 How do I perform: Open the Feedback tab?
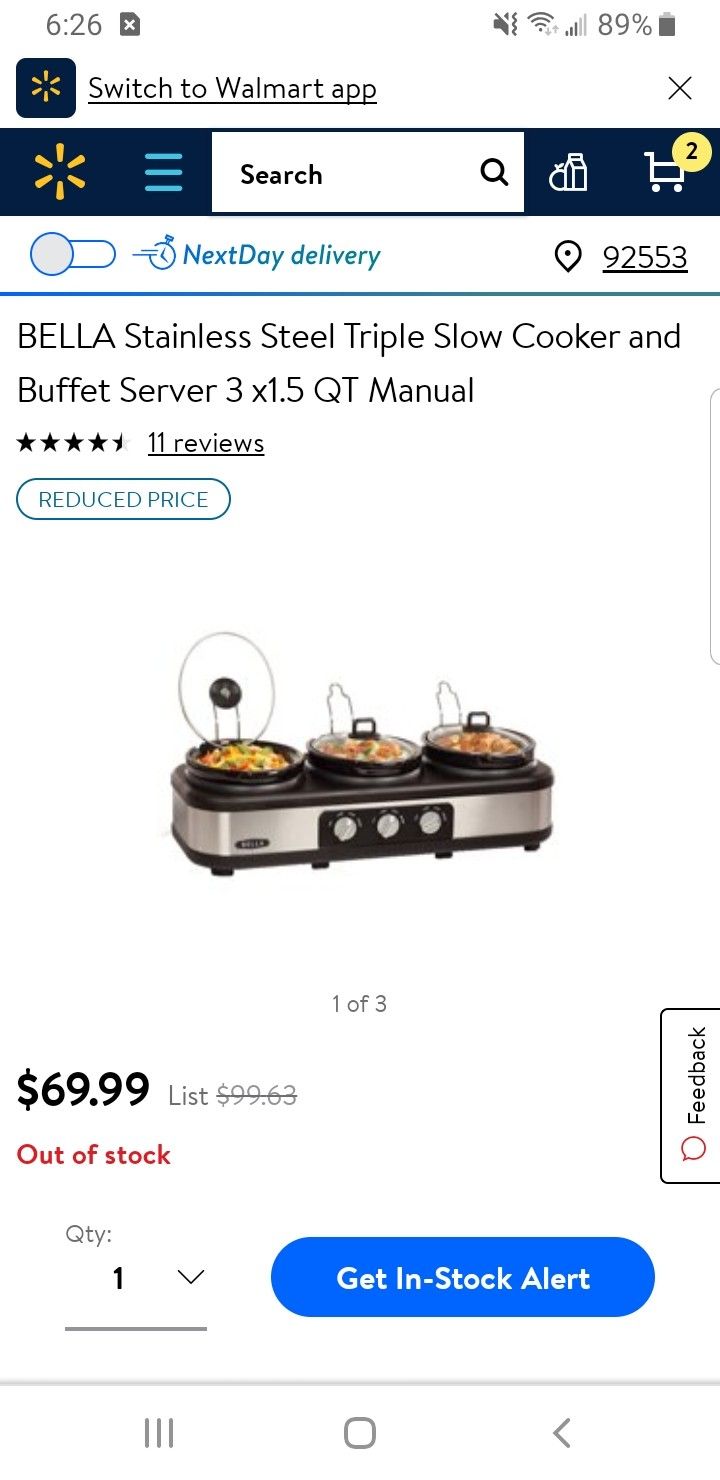(x=694, y=1095)
